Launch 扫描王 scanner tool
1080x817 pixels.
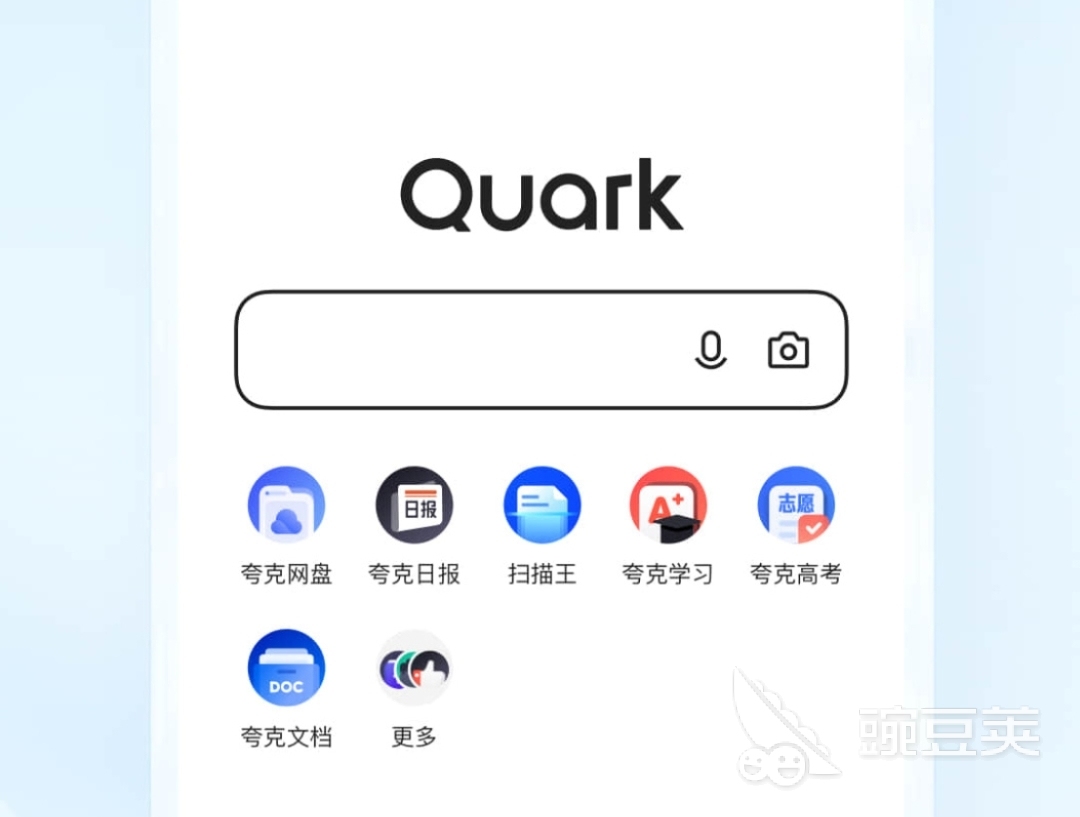542,506
